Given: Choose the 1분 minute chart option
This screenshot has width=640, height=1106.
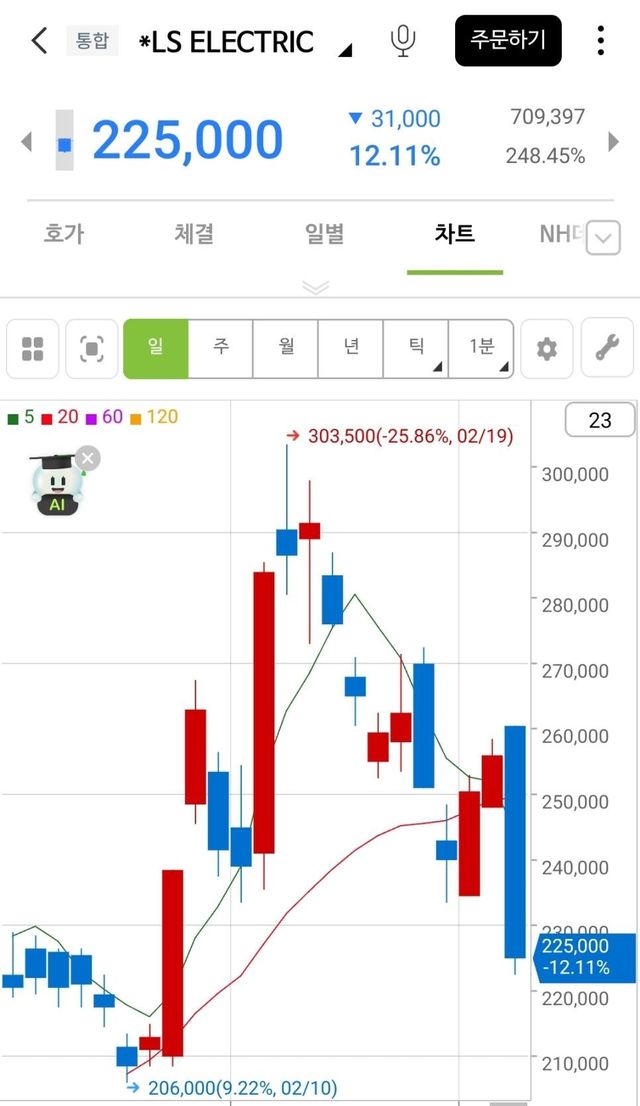Looking at the screenshot, I should coord(481,348).
